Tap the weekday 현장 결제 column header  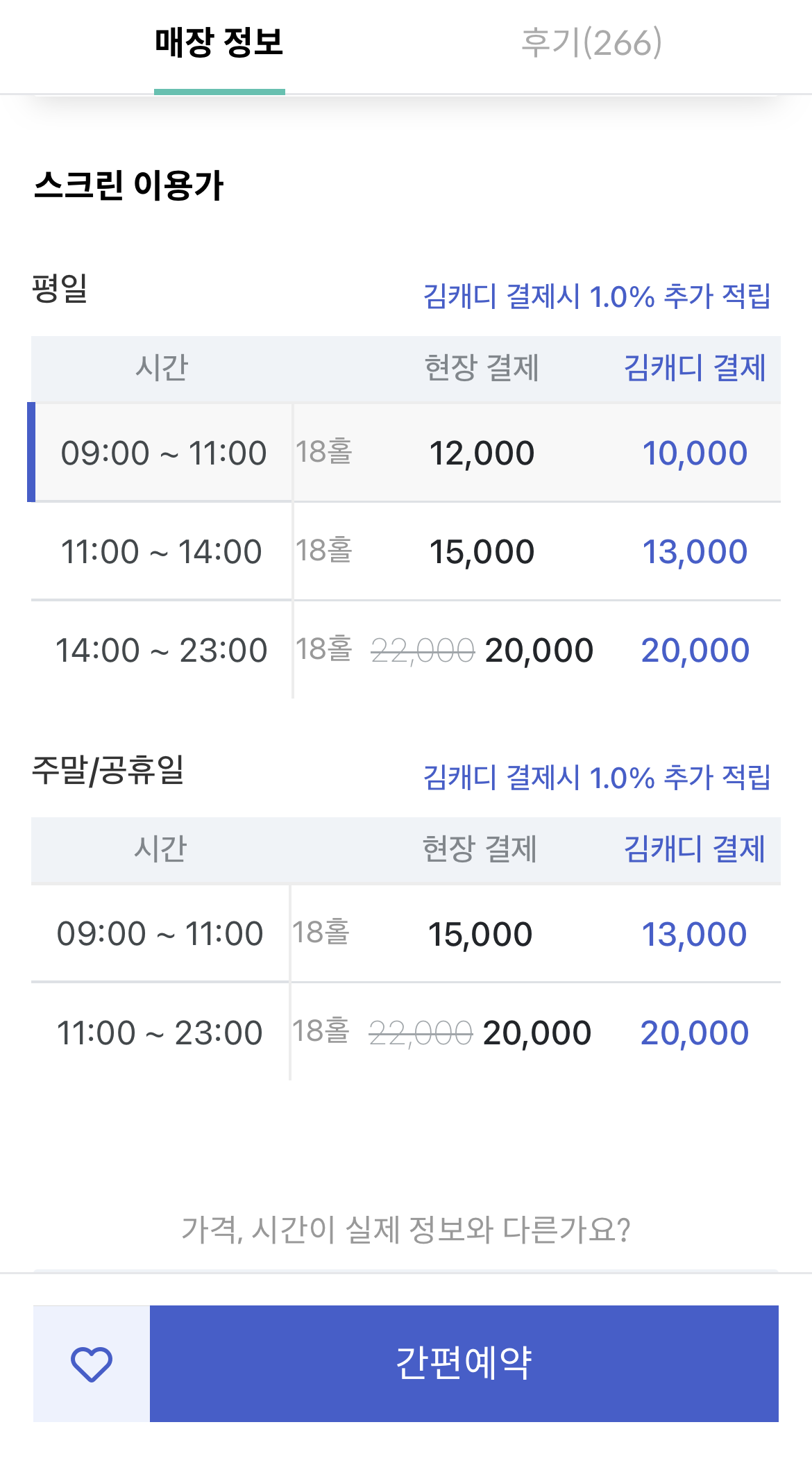(x=483, y=370)
